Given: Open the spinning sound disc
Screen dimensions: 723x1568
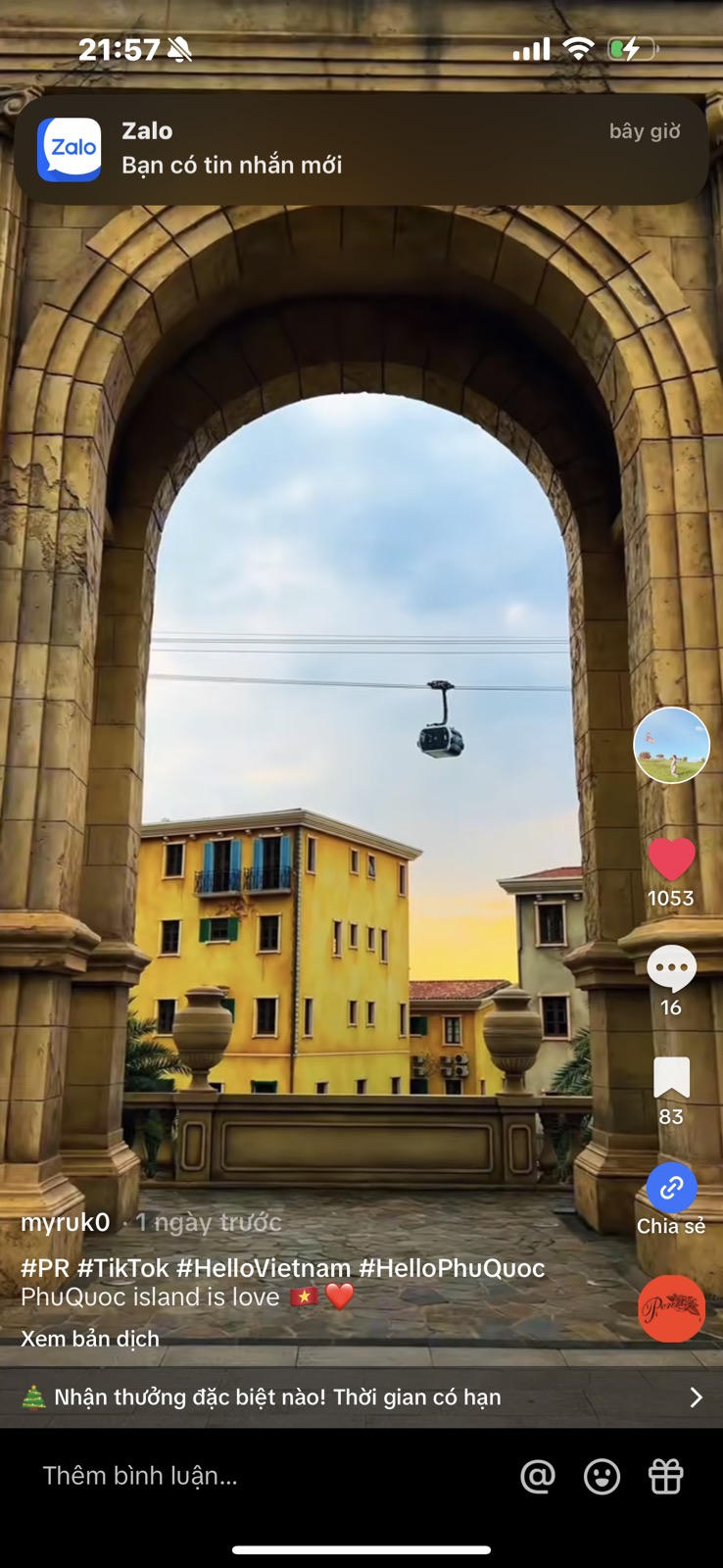Looking at the screenshot, I should pyautogui.click(x=671, y=1308).
